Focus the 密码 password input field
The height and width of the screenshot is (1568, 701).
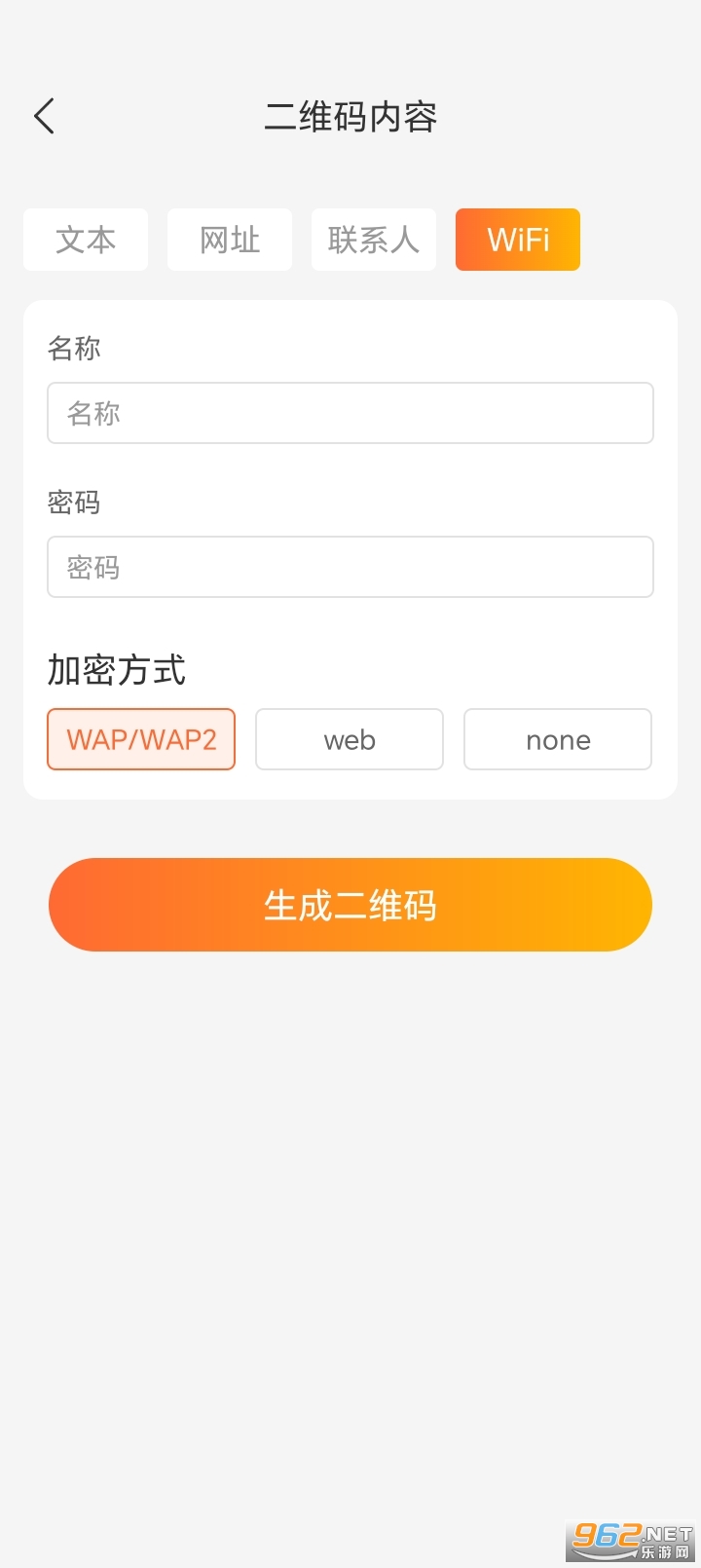click(x=350, y=567)
